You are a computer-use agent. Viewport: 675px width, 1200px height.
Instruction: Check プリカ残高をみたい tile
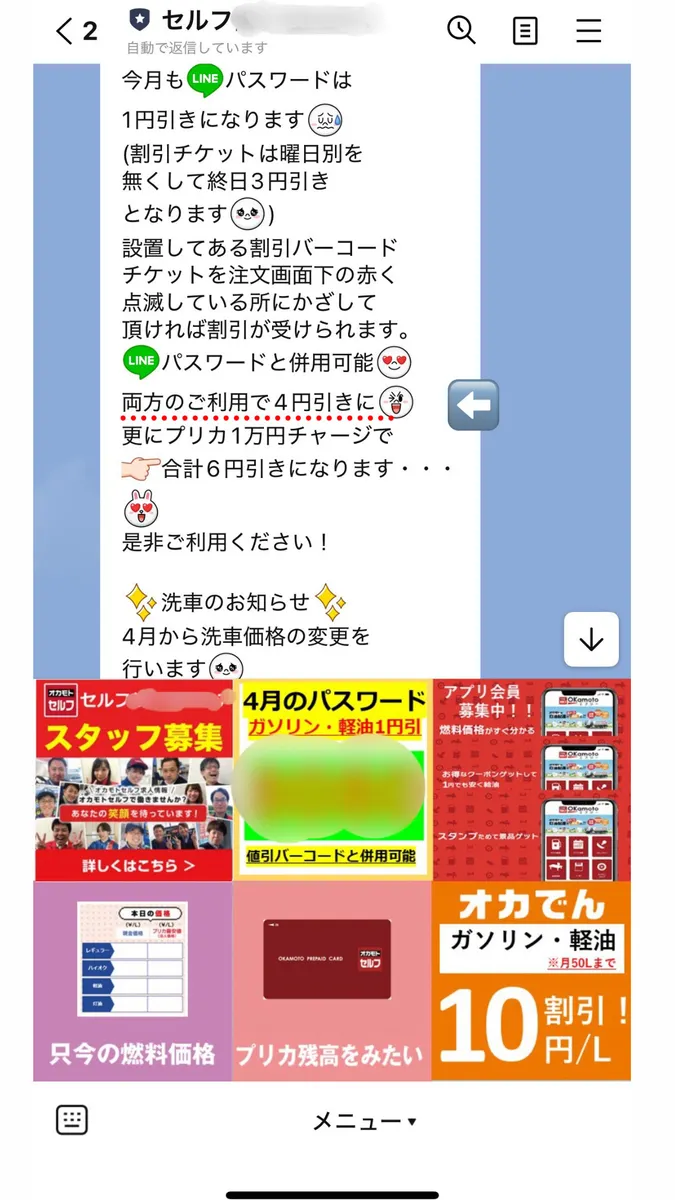[x=333, y=980]
